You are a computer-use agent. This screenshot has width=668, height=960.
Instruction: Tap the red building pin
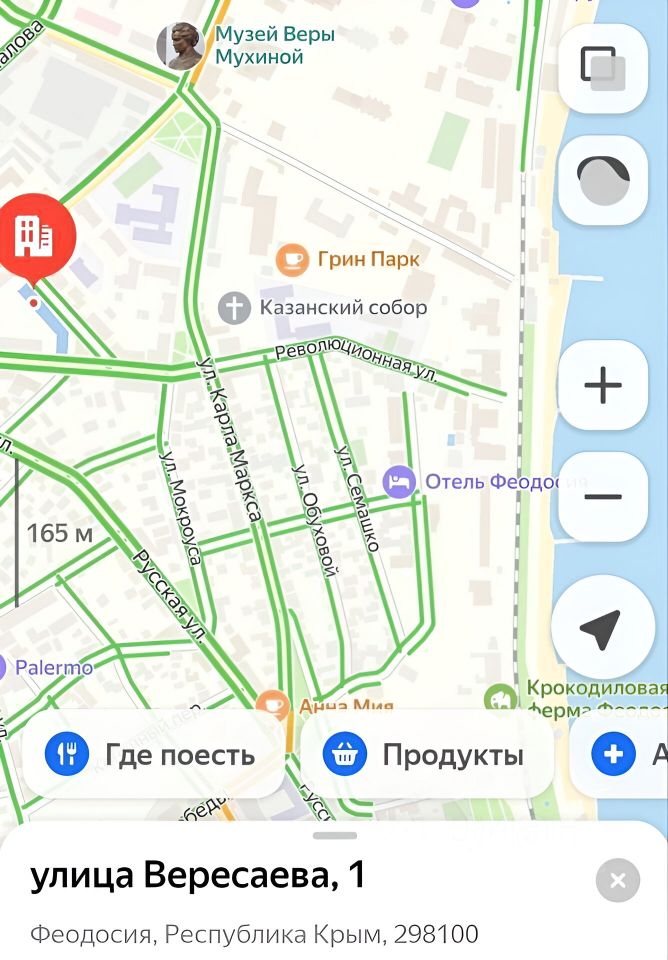click(33, 236)
